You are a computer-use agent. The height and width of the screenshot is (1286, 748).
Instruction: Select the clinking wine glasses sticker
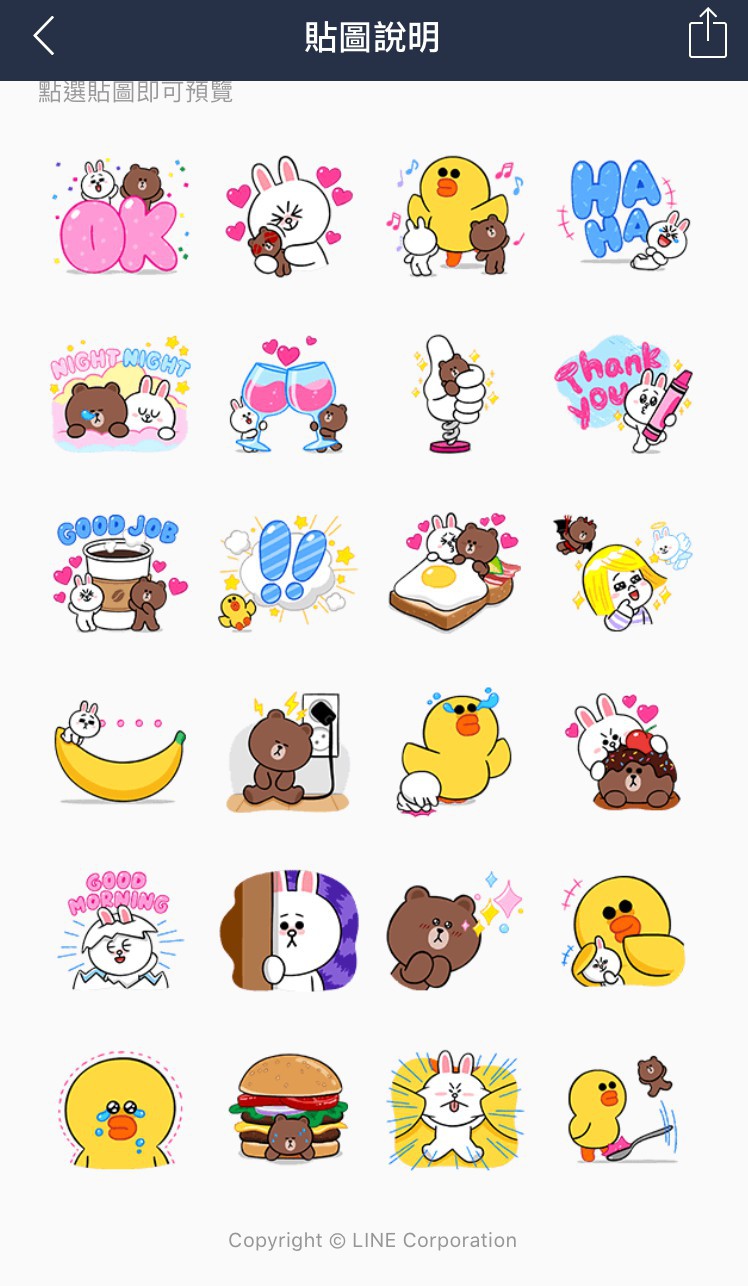point(290,395)
